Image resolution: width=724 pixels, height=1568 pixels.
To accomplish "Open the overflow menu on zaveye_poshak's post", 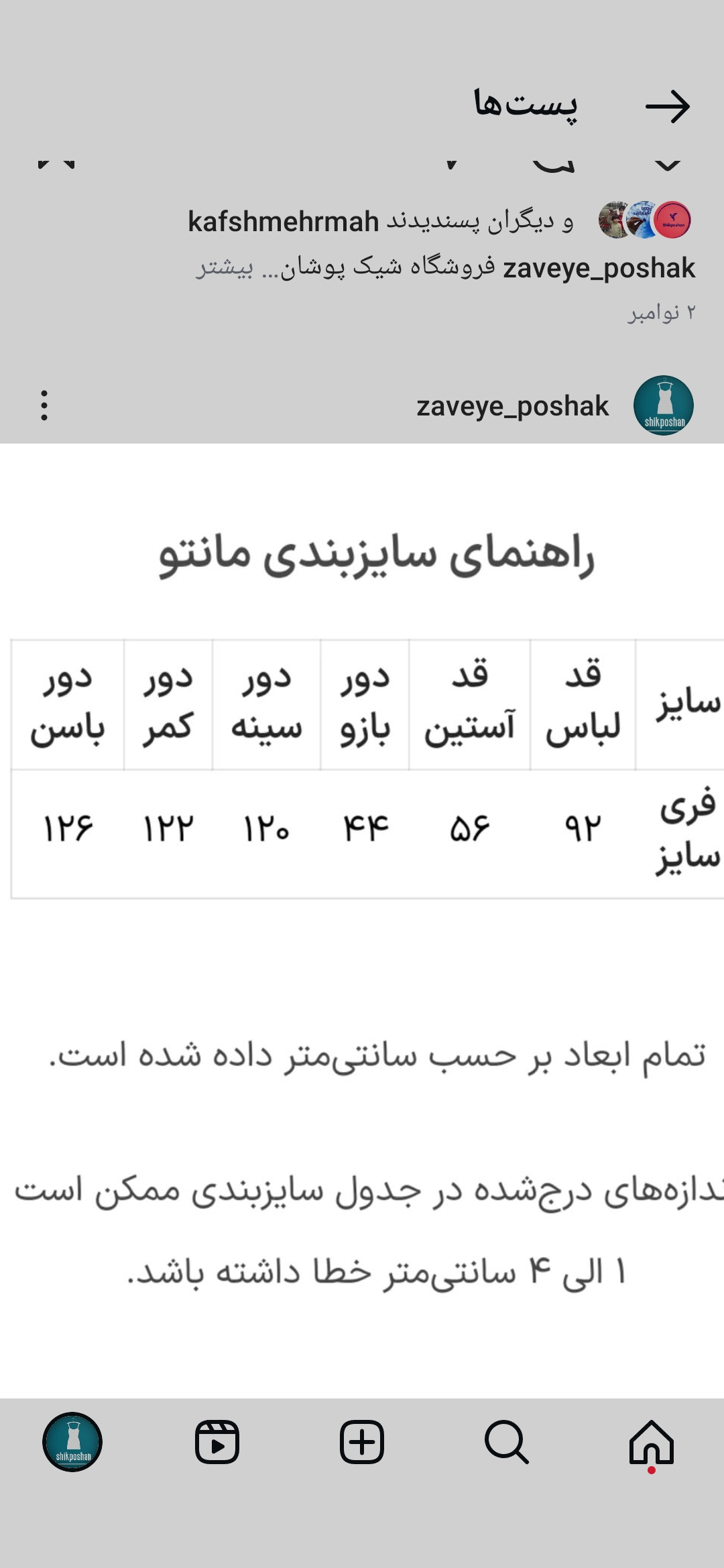I will (44, 405).
